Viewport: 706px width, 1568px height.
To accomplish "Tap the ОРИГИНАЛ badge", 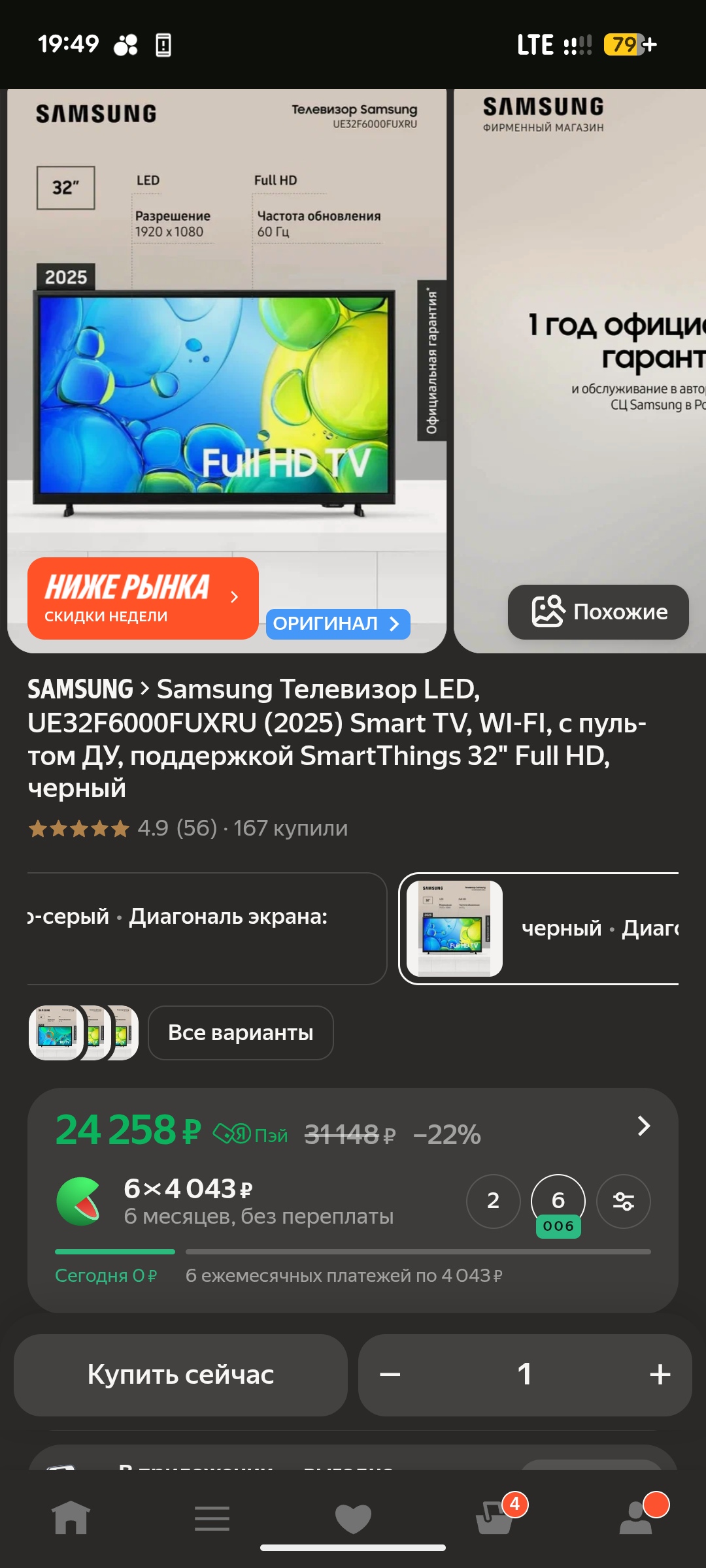I will click(337, 624).
